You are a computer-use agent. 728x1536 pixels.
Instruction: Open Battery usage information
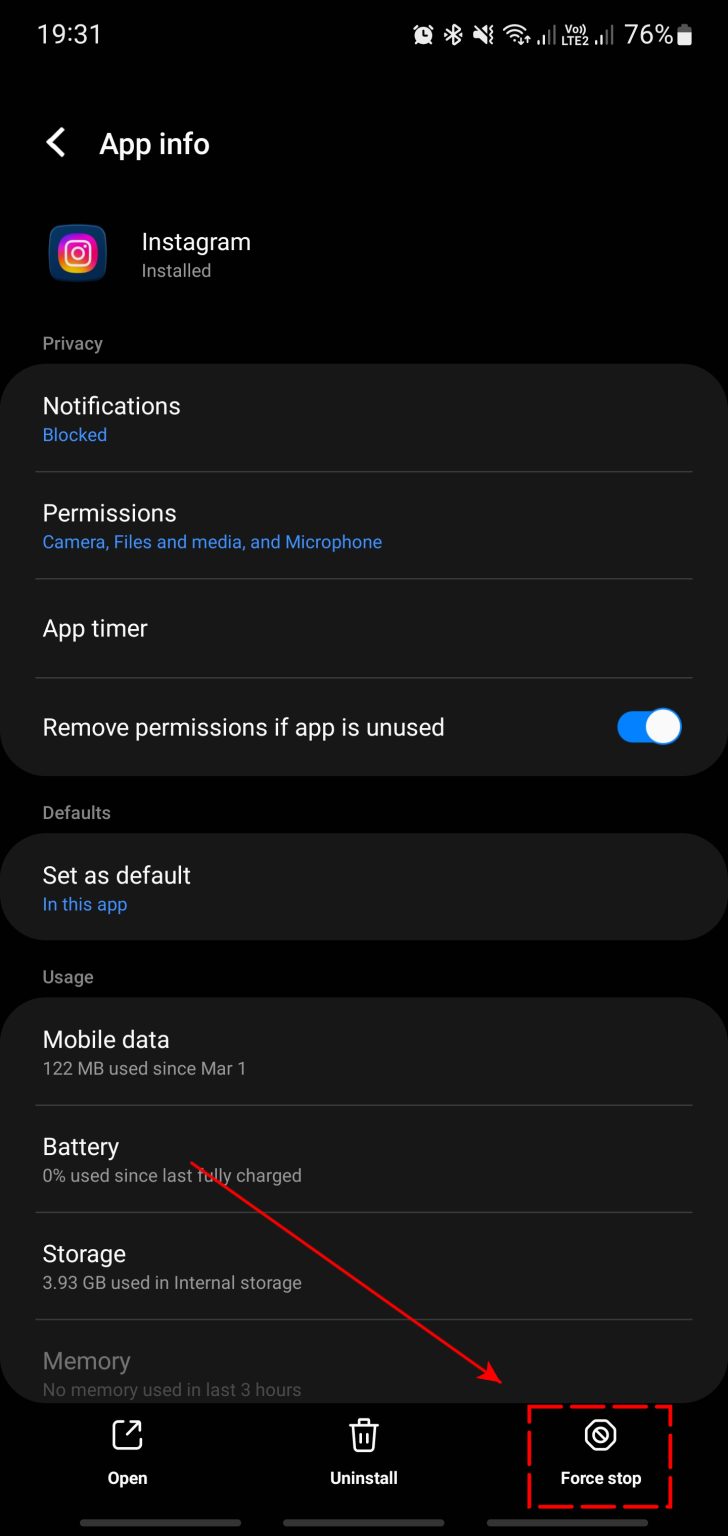(x=364, y=1158)
